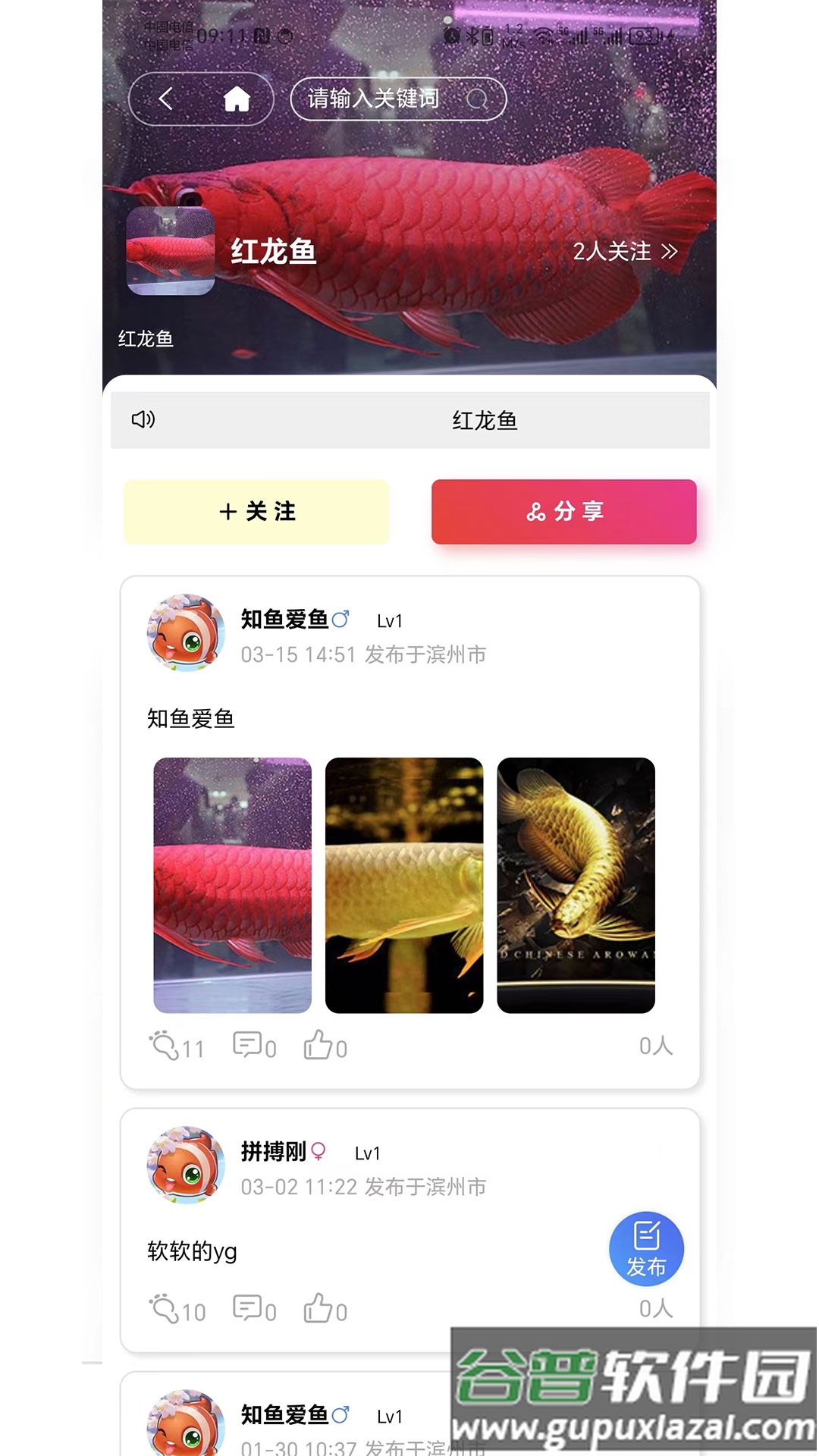This screenshot has width=819, height=1456.
Task: Tap the magnifier icon in the search bar
Action: point(479,99)
